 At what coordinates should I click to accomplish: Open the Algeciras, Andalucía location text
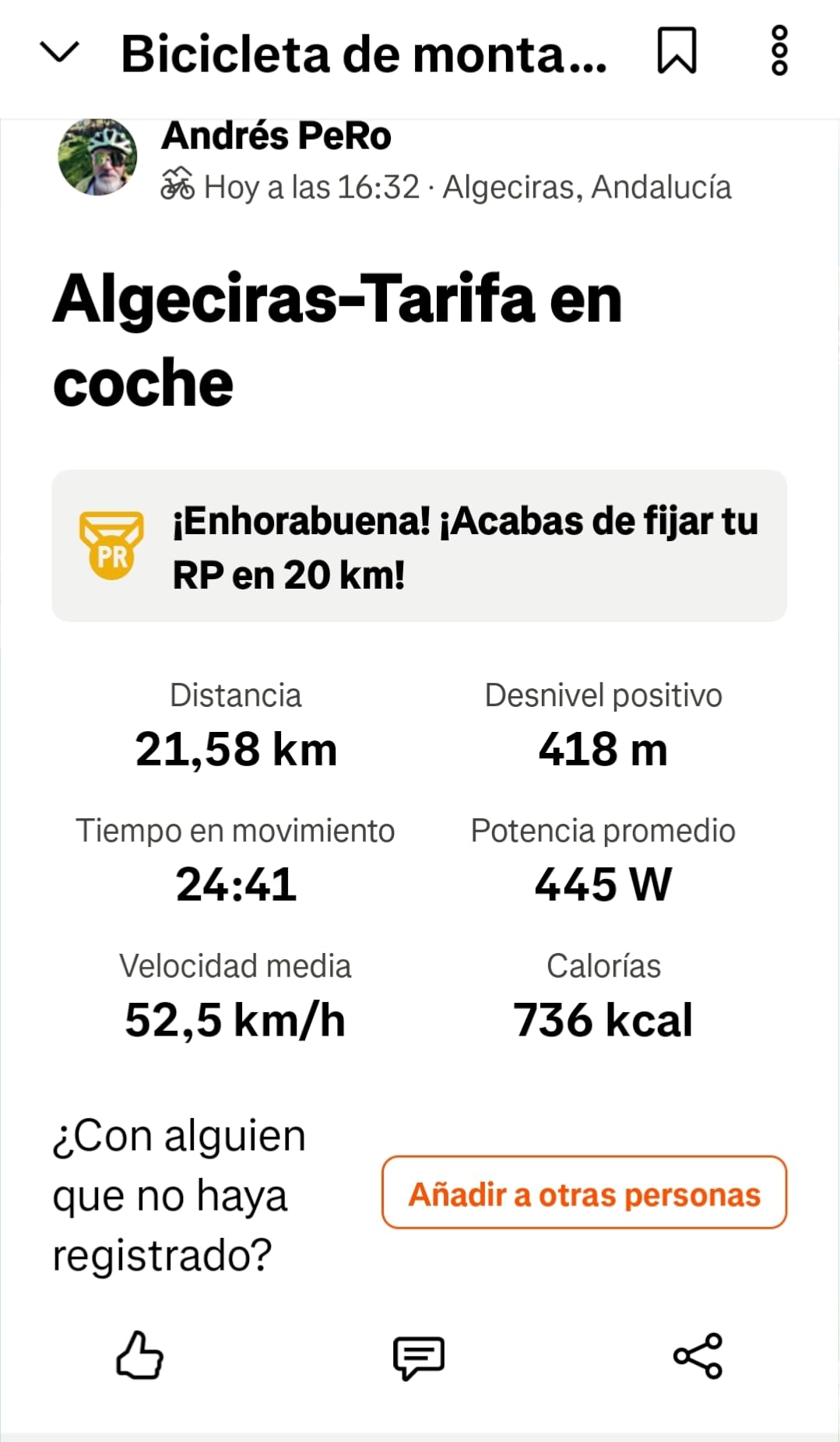tap(589, 186)
